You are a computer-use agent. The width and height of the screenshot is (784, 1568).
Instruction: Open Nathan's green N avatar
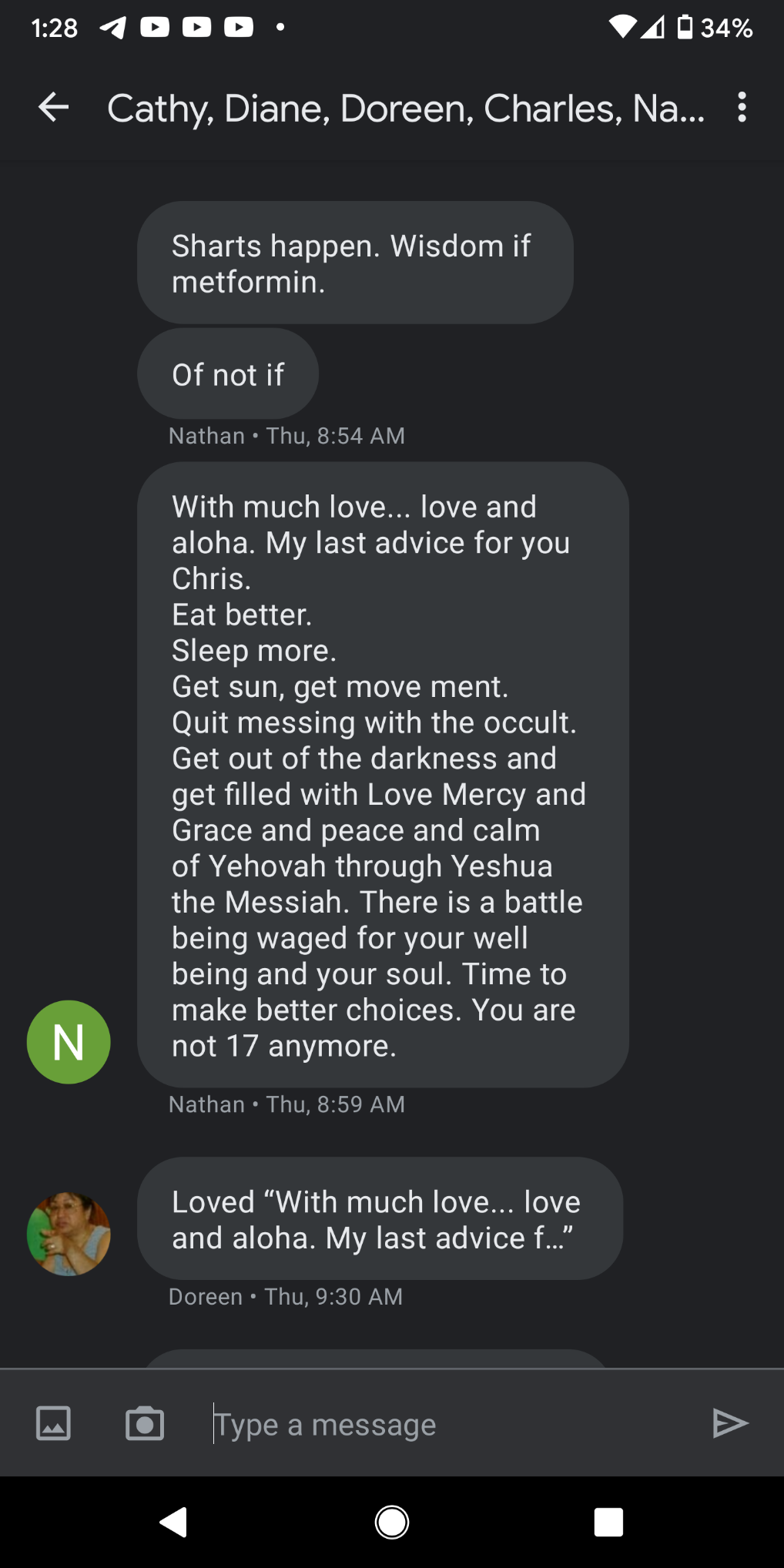[69, 1042]
